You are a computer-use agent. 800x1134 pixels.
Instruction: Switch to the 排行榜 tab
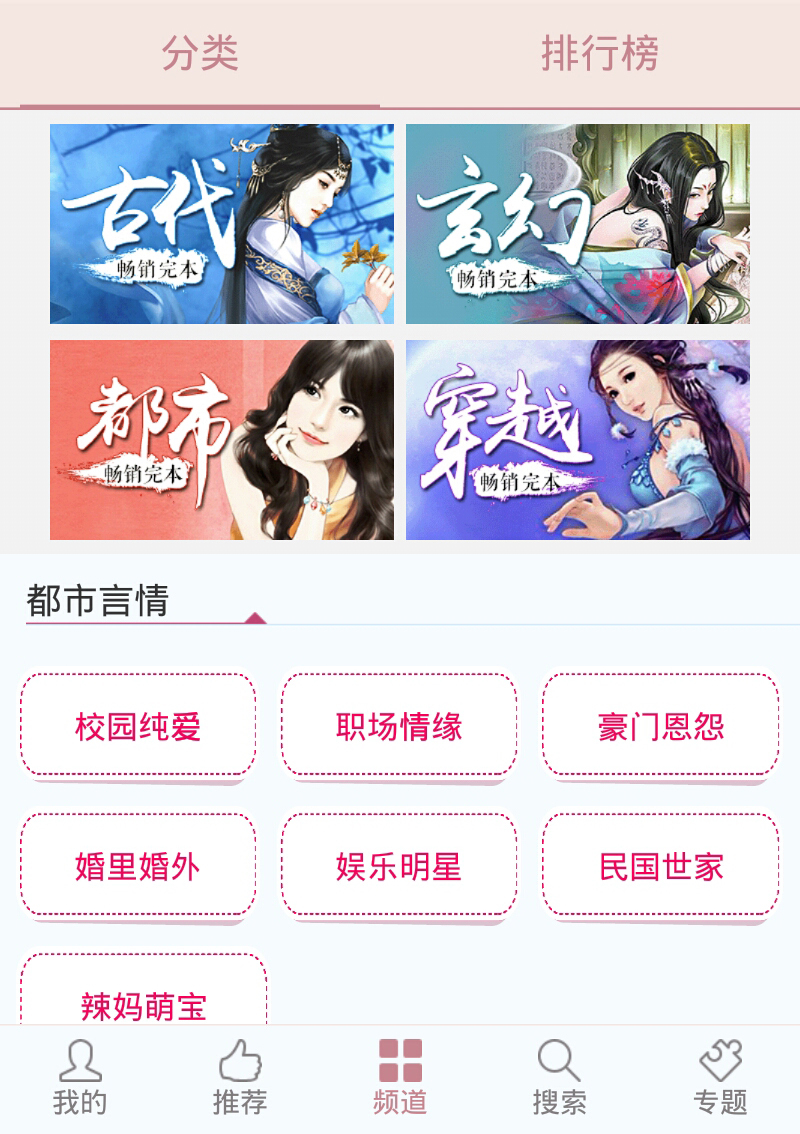(598, 55)
